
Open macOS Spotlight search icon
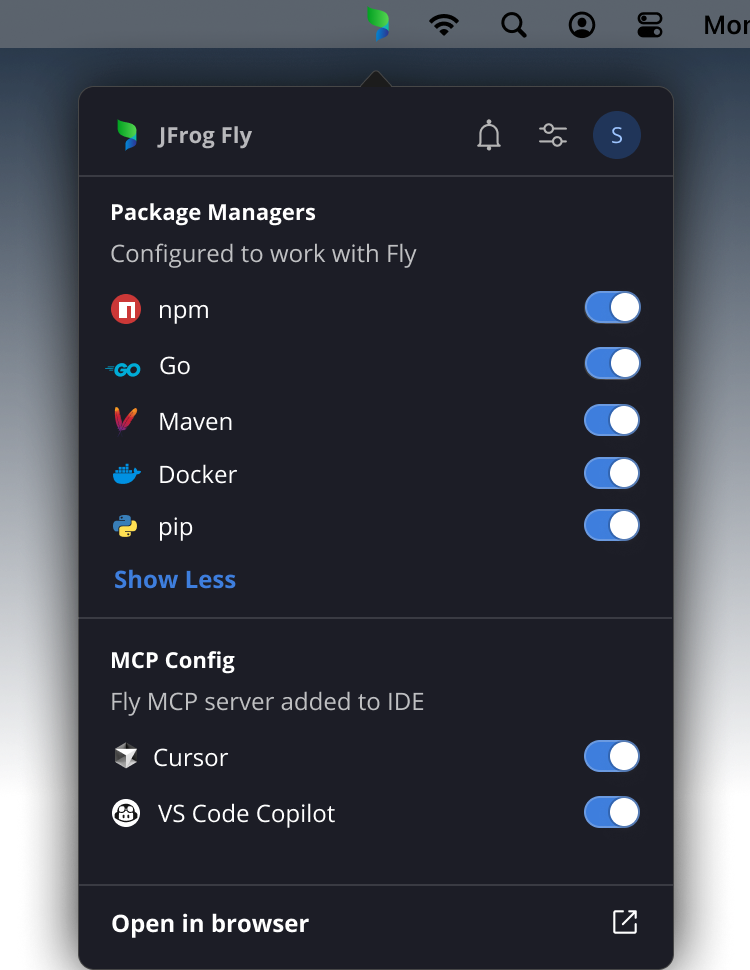514,24
